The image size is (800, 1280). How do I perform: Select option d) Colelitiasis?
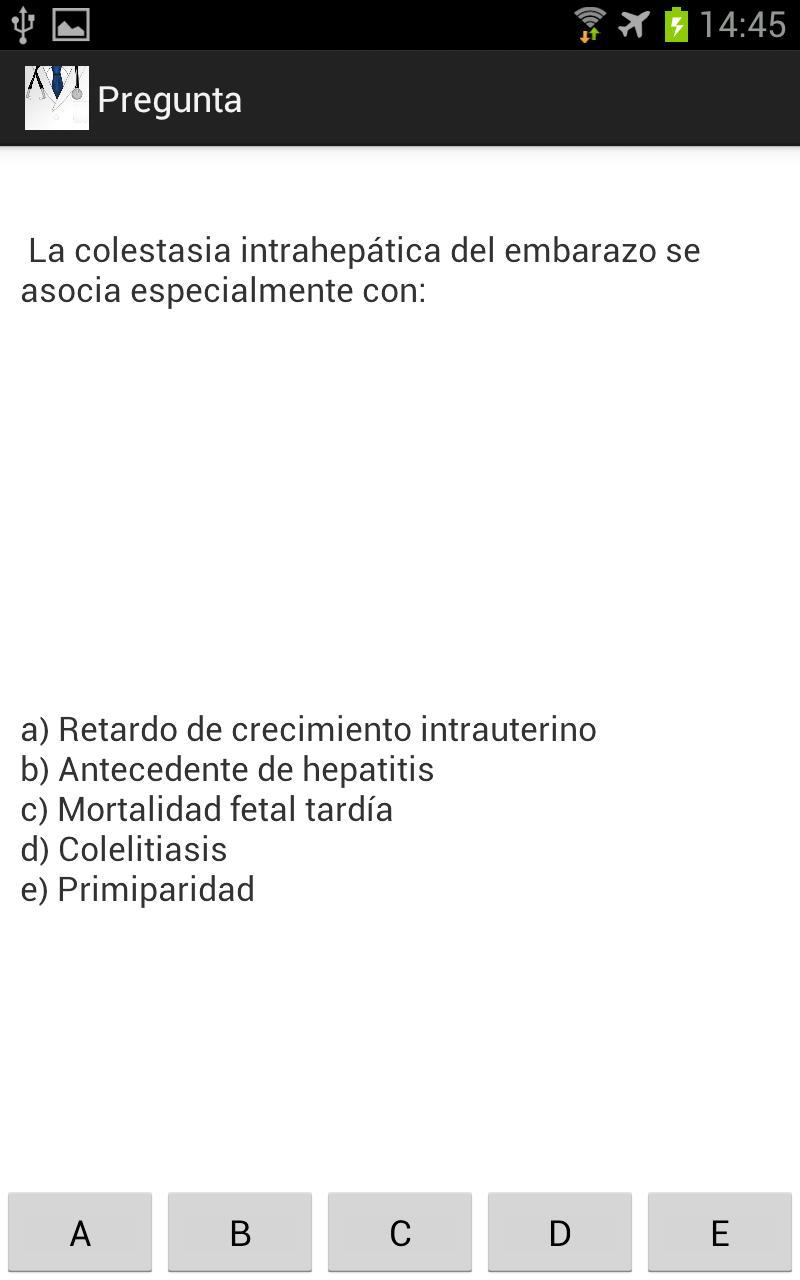pos(124,849)
